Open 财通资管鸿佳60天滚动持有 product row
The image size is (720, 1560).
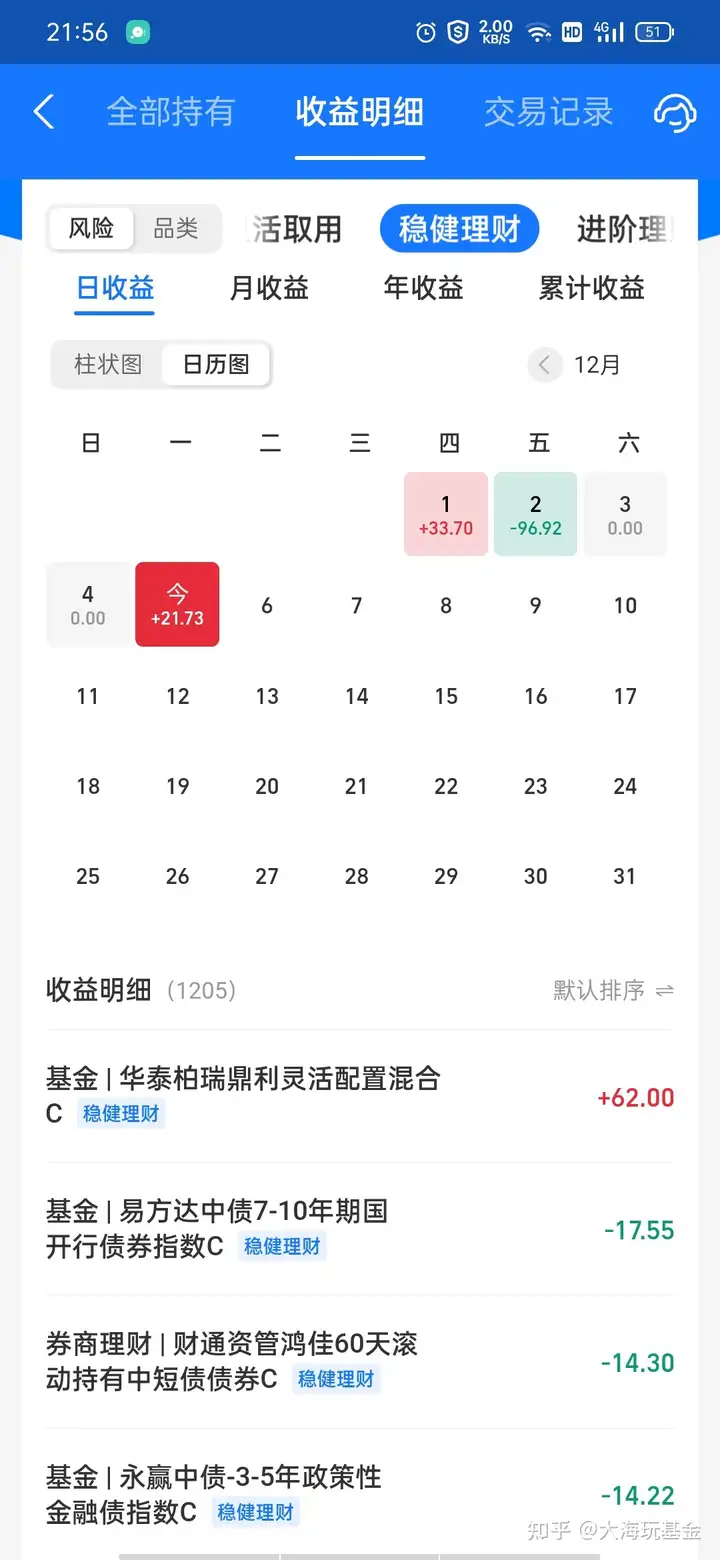(x=300, y=1362)
